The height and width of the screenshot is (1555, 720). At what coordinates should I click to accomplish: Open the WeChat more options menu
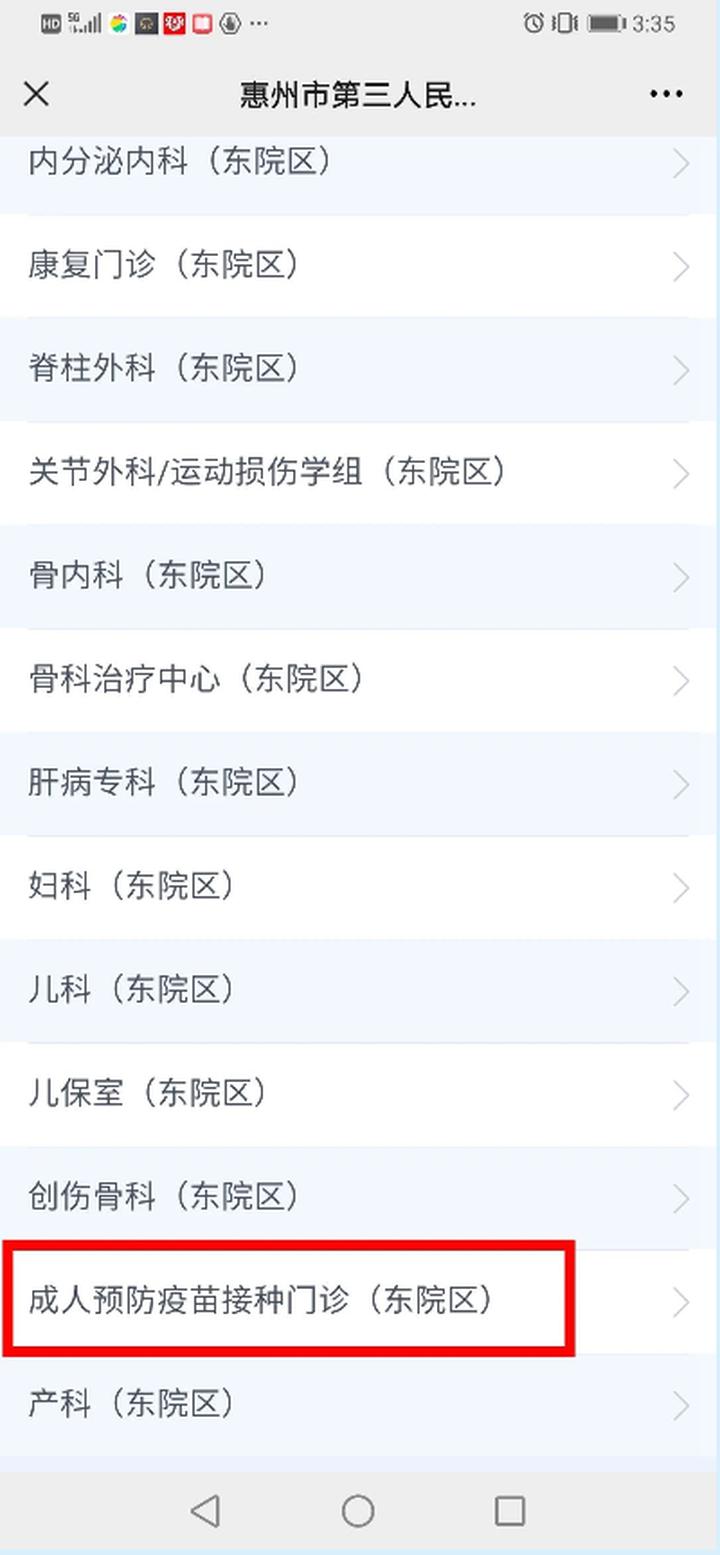pos(665,94)
